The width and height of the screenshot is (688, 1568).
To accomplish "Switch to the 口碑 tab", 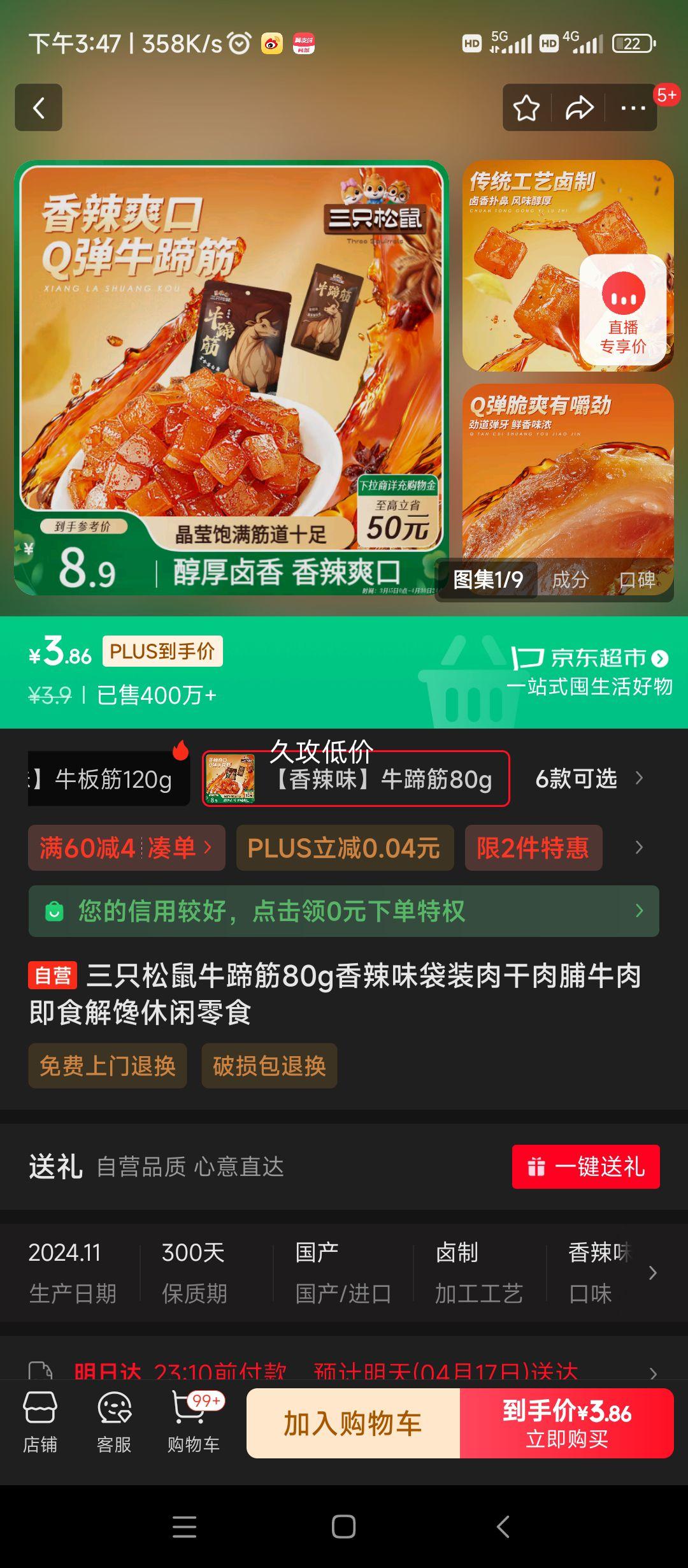I will tap(638, 581).
